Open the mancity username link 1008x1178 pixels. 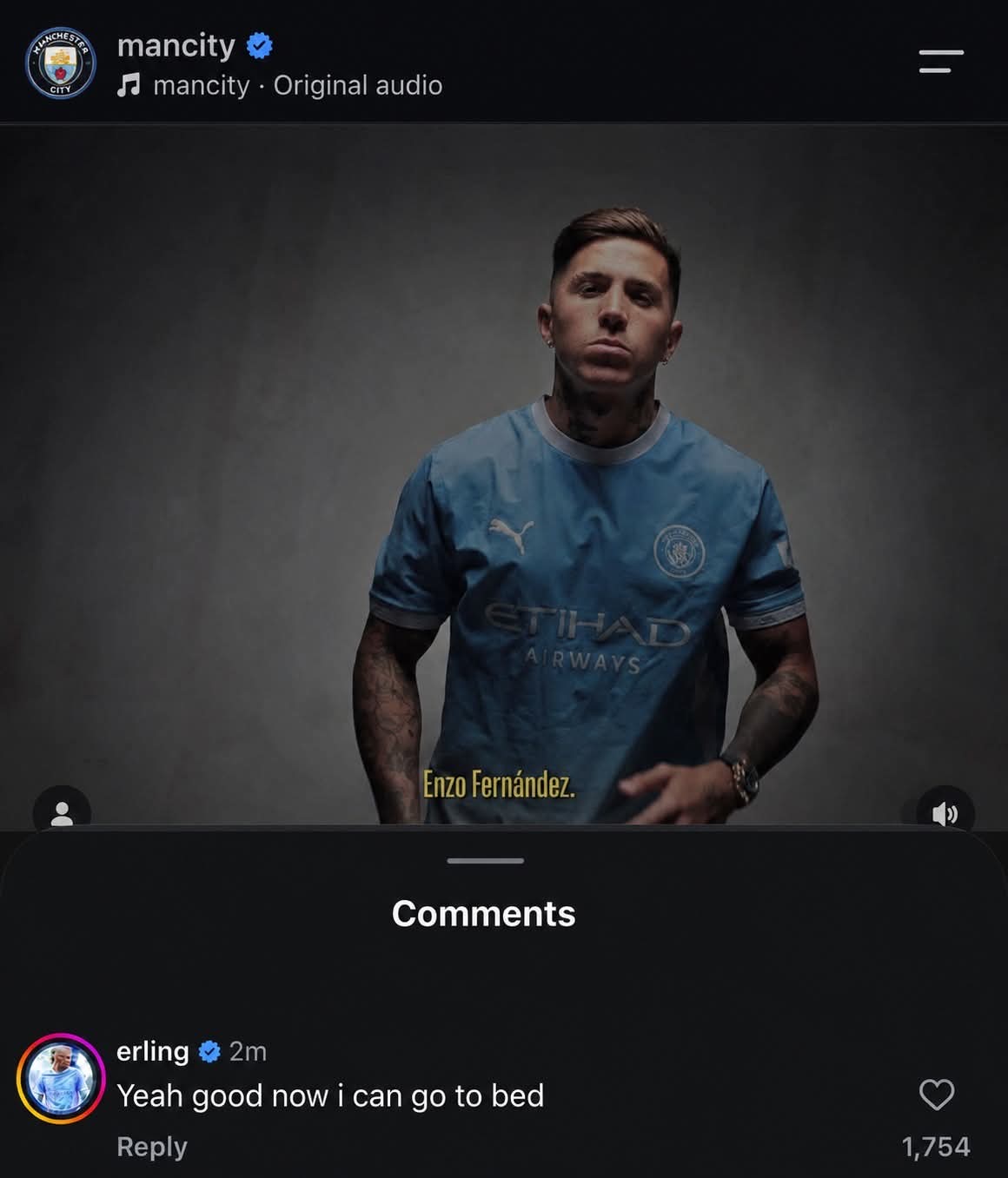176,45
